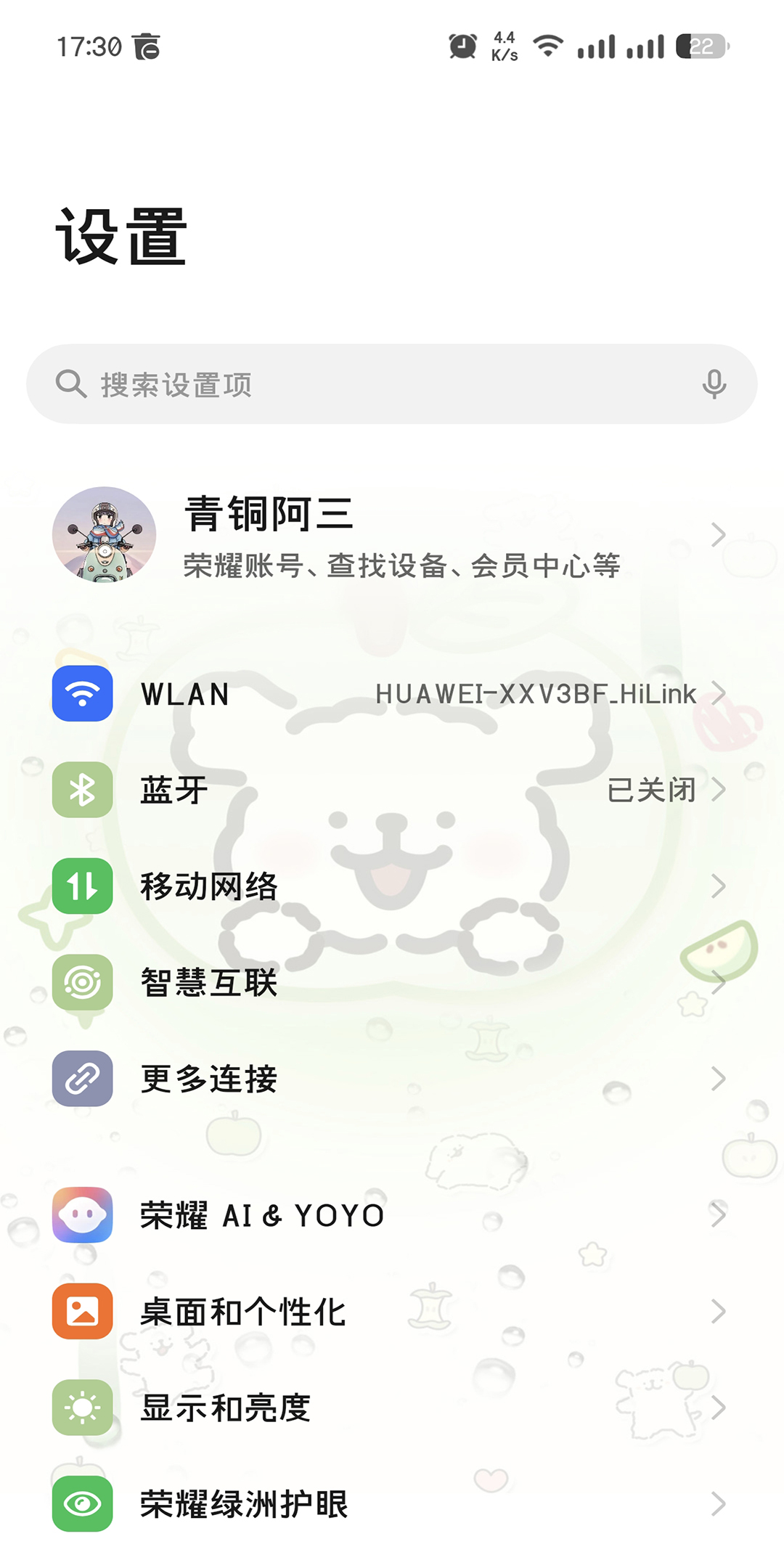
Task: Open 荣耀 AI & YOYO settings
Action: [x=392, y=1215]
